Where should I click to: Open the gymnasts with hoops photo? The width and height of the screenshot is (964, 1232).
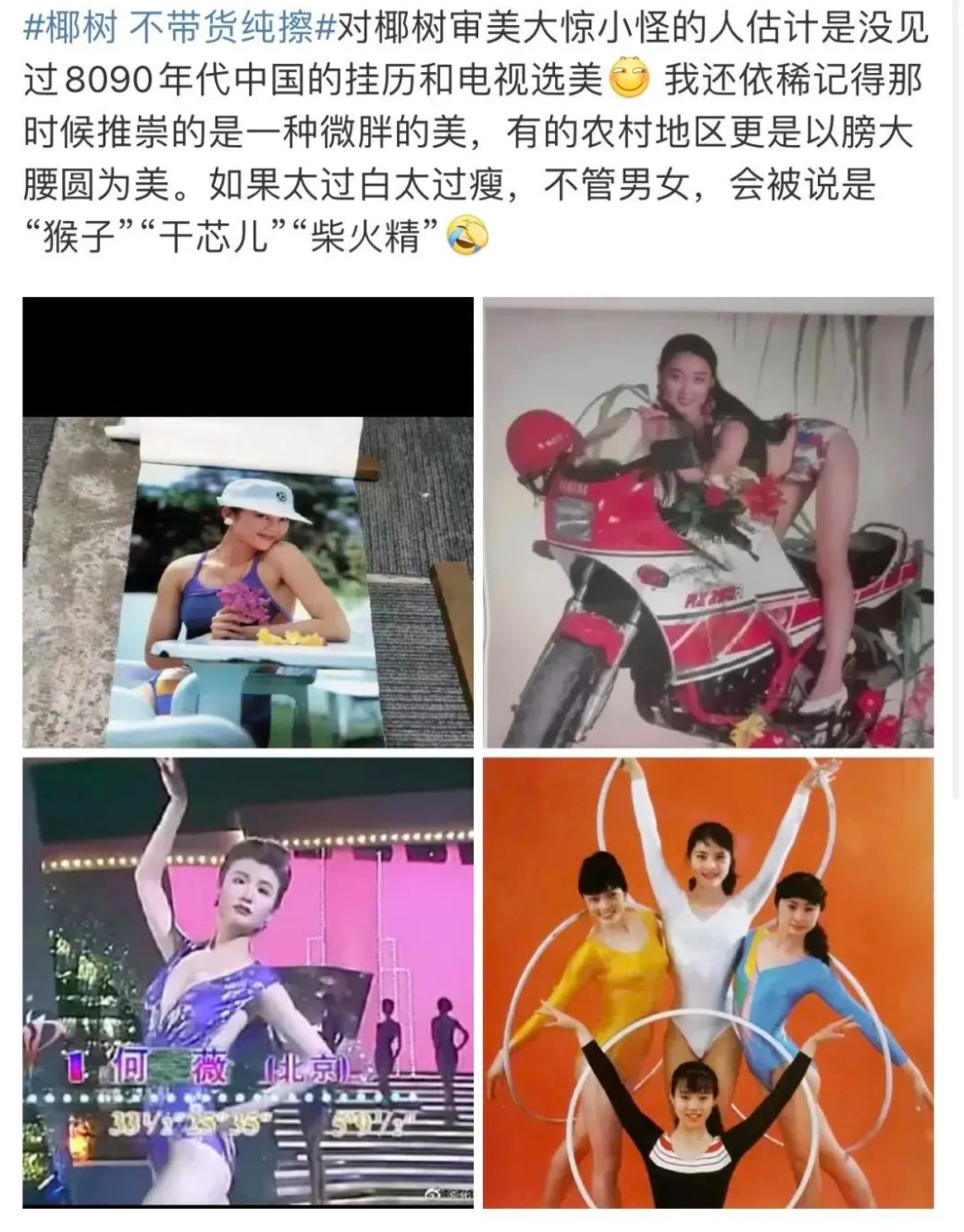[709, 982]
